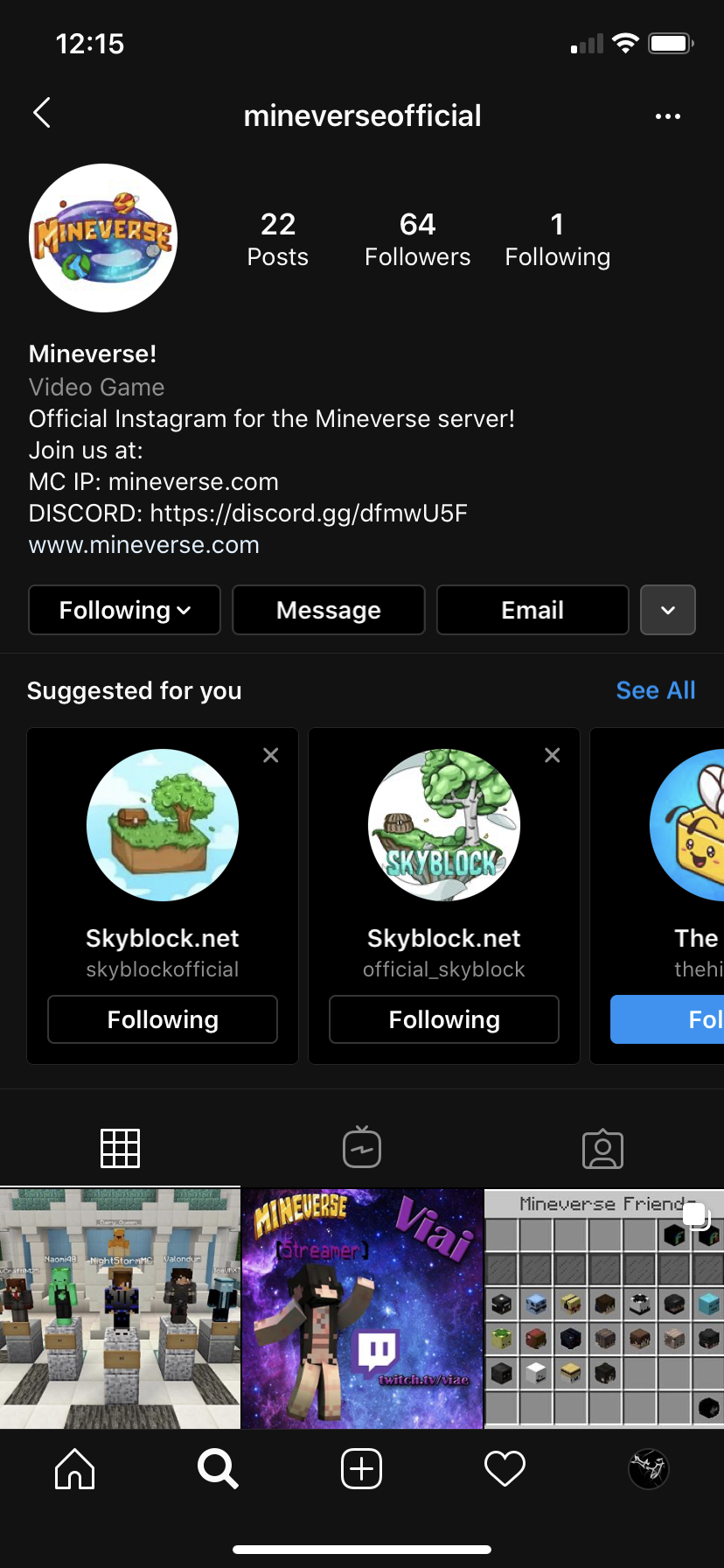This screenshot has width=724, height=1568.
Task: Open the three-dot options menu
Action: 668,116
